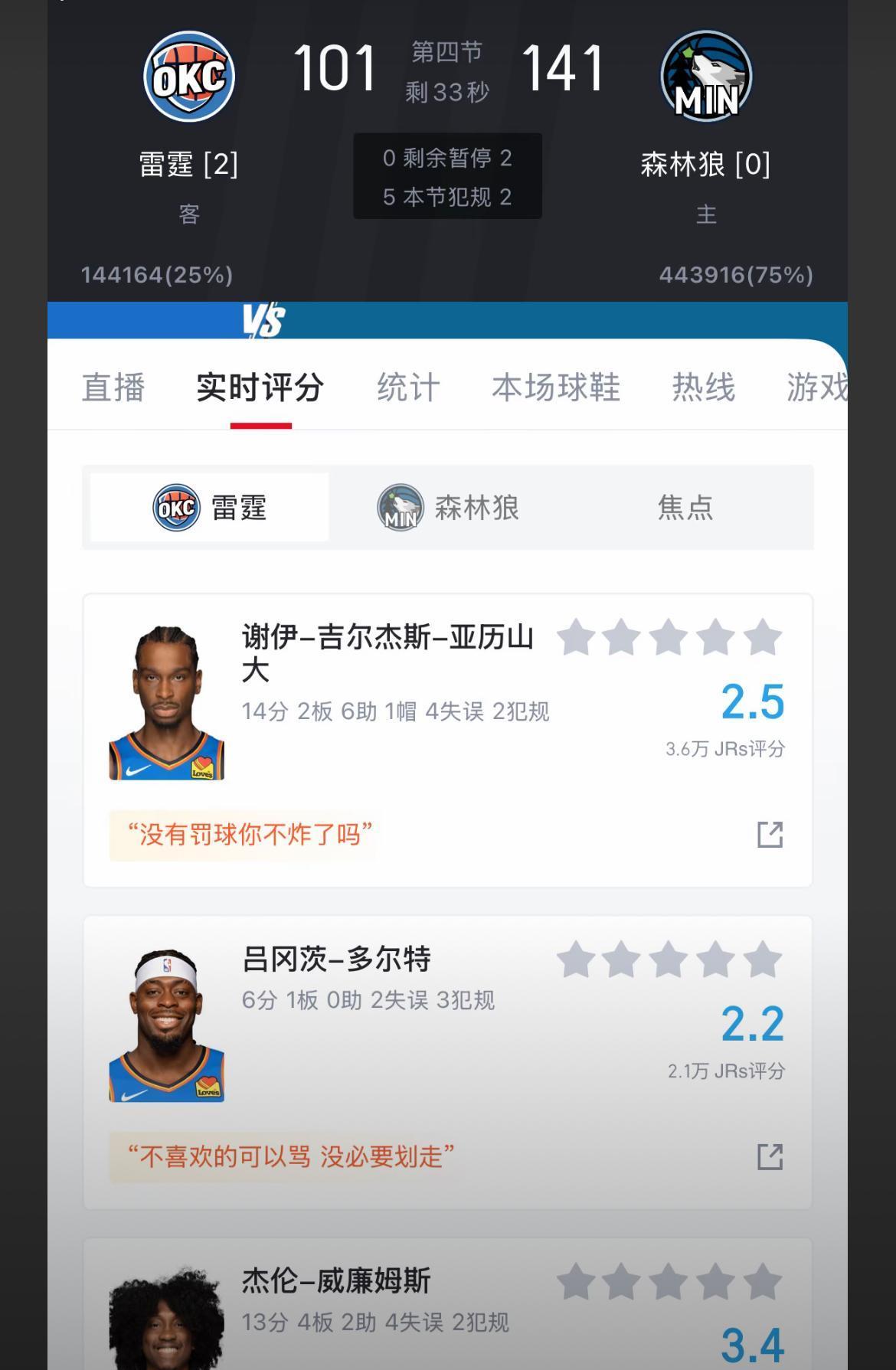Give 谢伊-吉尔杰斯-亚历山大 a five-star rating
This screenshot has width=896, height=1370.
pos(761,637)
